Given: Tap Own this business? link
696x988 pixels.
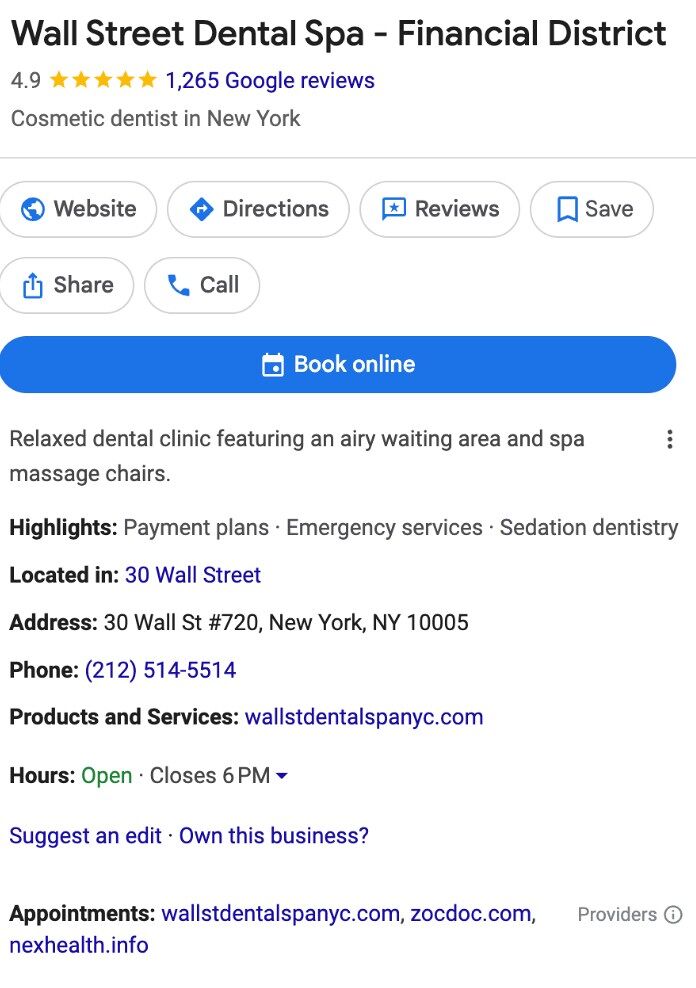Looking at the screenshot, I should pyautogui.click(x=273, y=835).
